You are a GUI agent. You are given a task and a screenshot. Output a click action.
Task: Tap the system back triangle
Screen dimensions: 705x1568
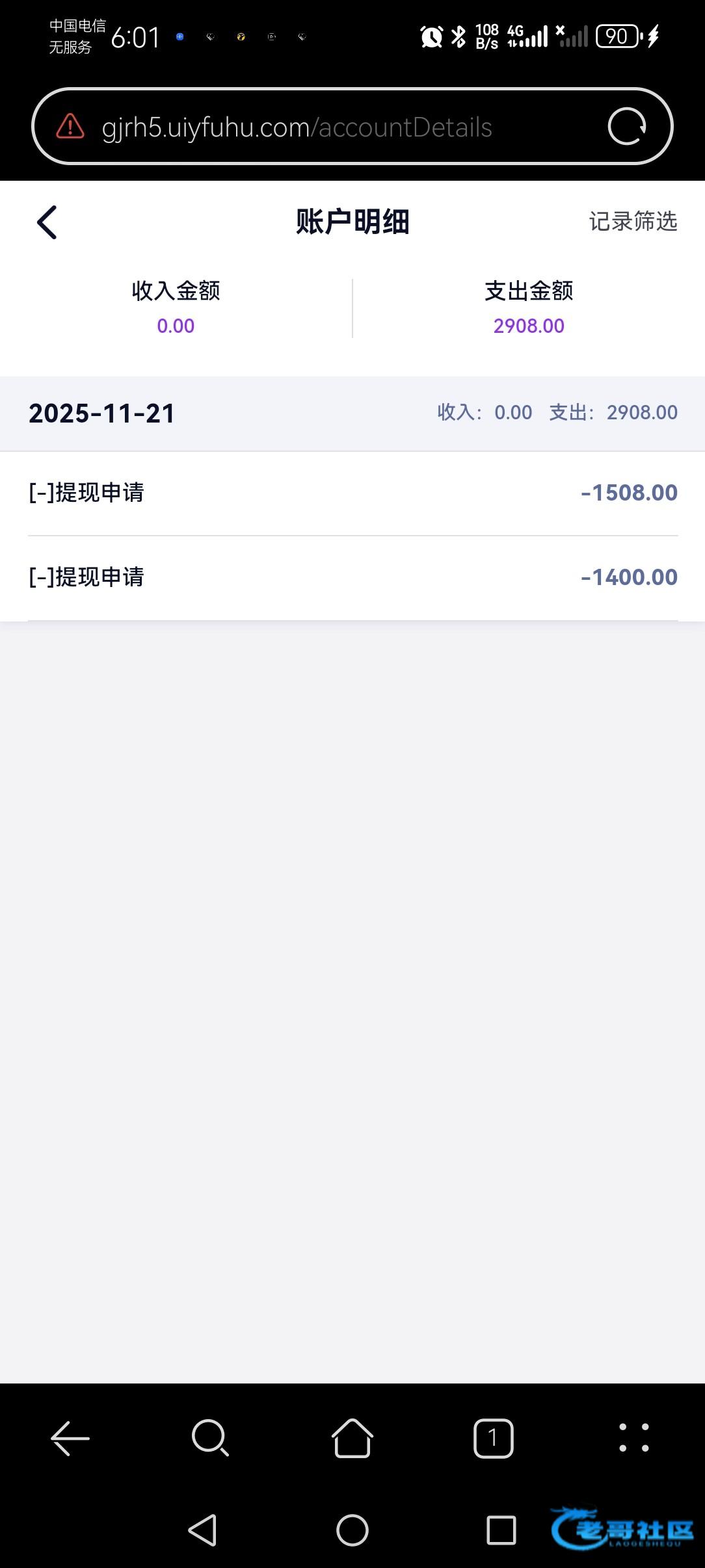click(x=202, y=1530)
